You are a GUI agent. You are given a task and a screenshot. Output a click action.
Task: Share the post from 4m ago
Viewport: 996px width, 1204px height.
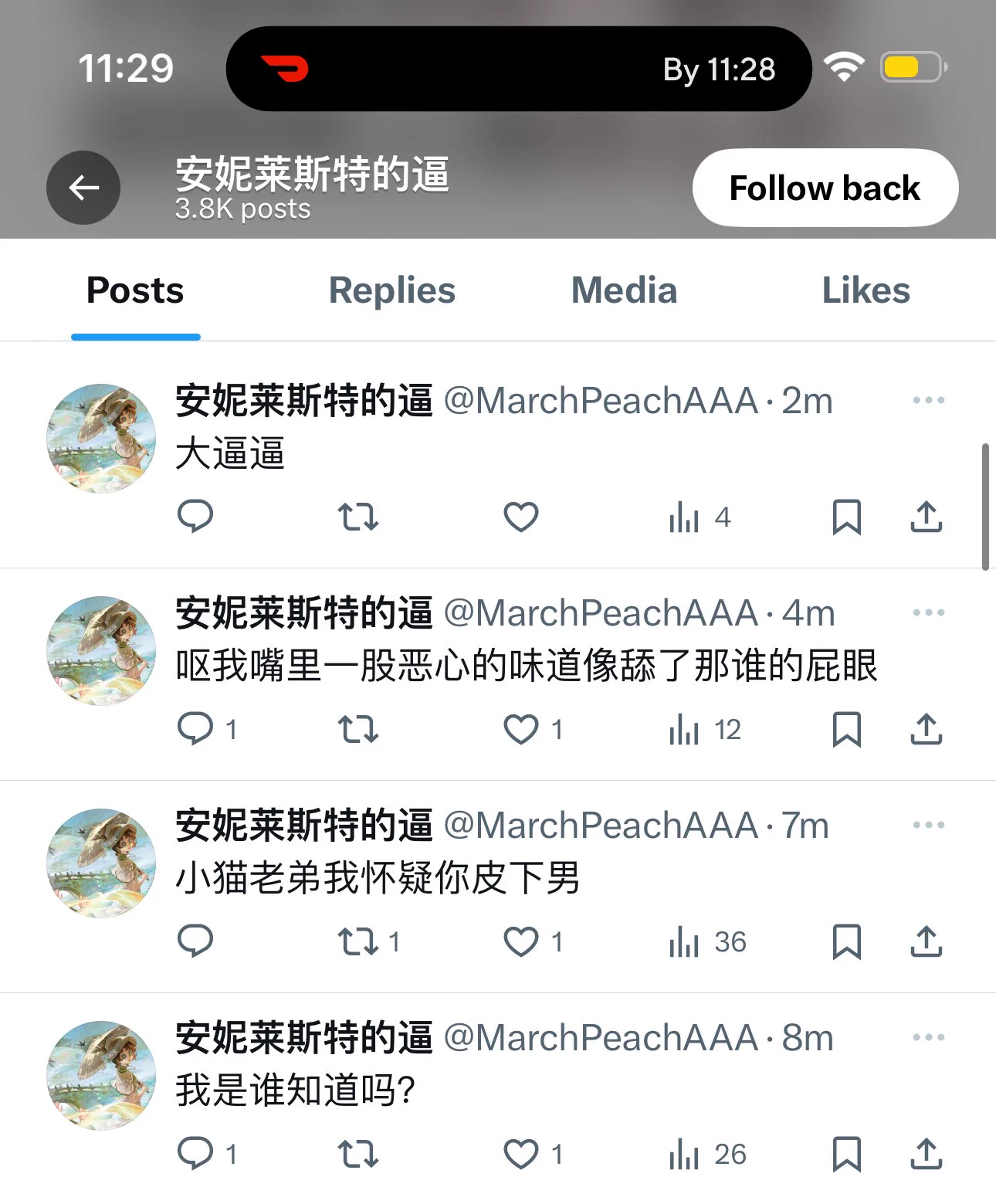click(x=926, y=729)
